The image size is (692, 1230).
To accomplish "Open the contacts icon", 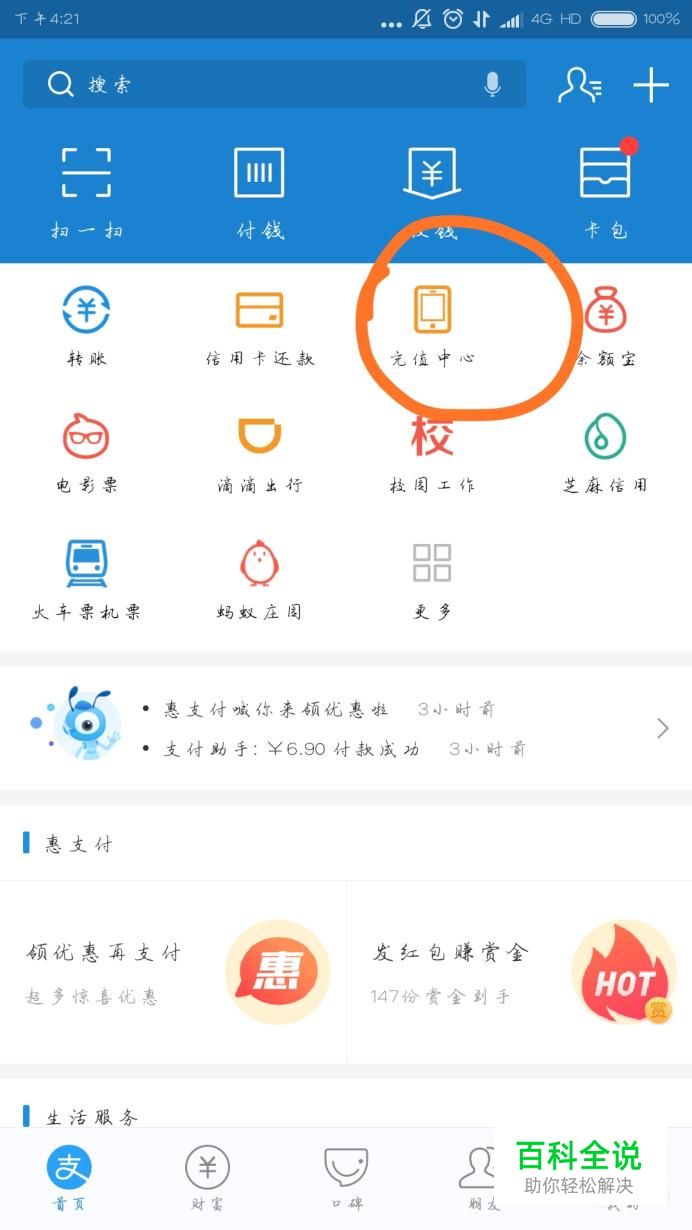I will click(579, 85).
